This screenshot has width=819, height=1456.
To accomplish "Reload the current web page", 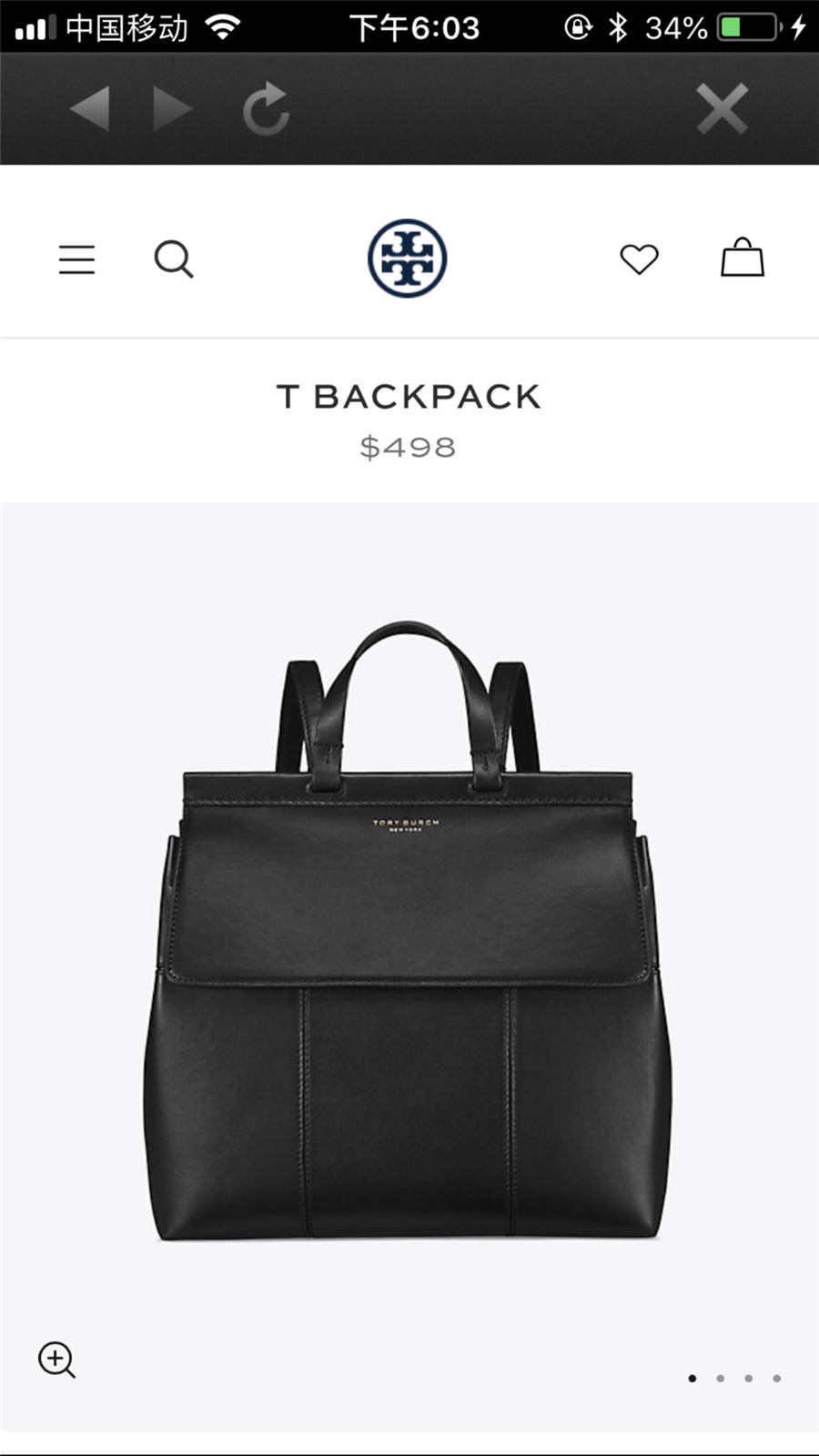I will tap(266, 108).
